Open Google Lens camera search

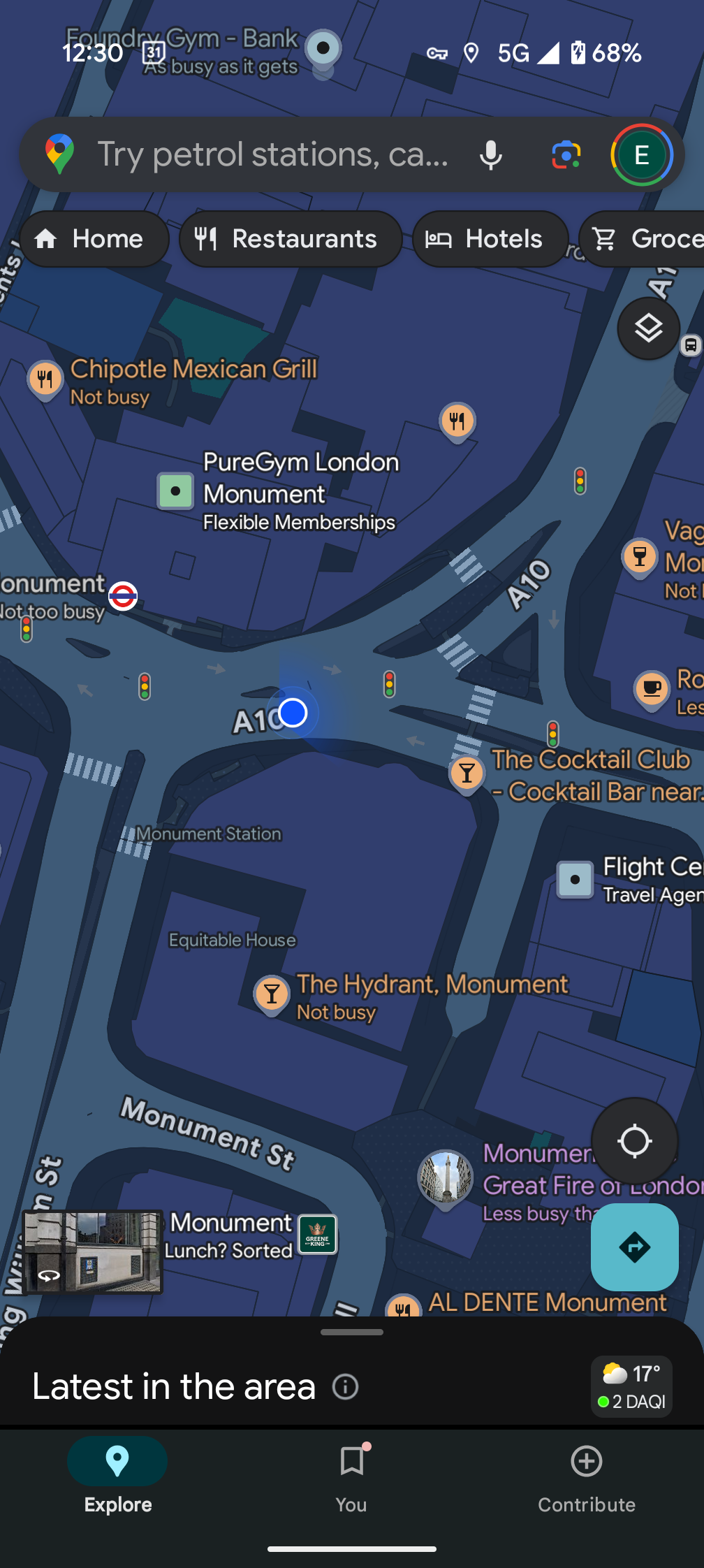[x=566, y=154]
